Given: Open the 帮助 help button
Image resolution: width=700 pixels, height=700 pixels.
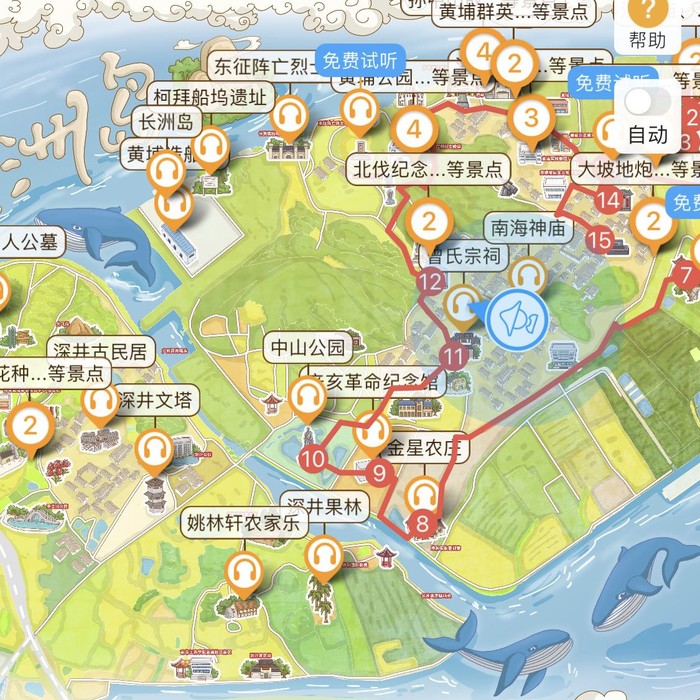Looking at the screenshot, I should (646, 24).
